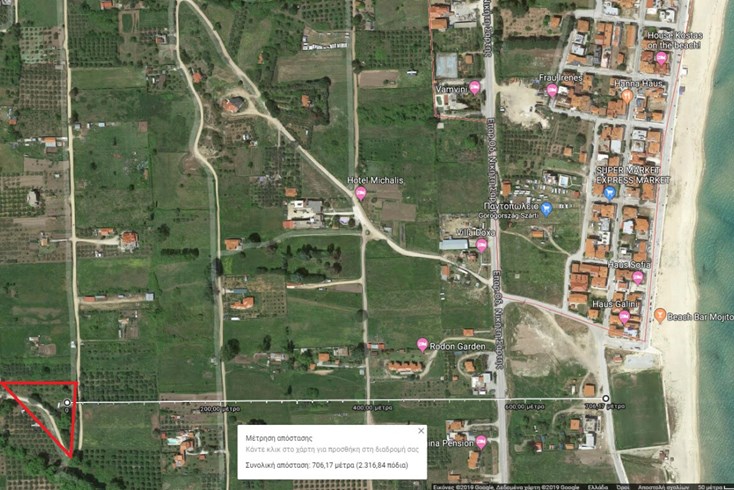Open Villa Doxa pin details
734x490 pixels.
(481, 245)
